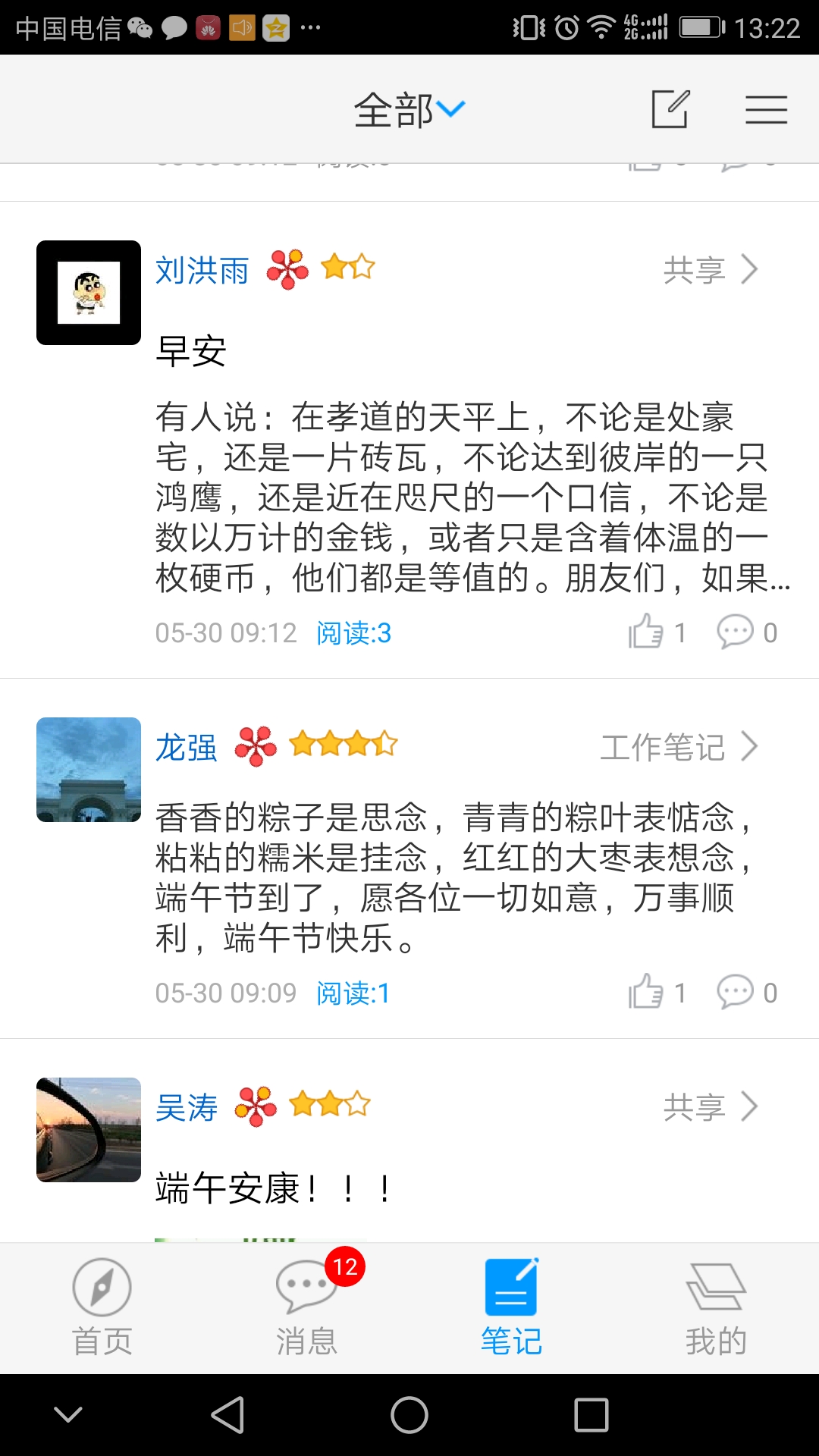This screenshot has width=819, height=1456.
Task: Open 吴涛's profile avatar
Action: pyautogui.click(x=89, y=1130)
